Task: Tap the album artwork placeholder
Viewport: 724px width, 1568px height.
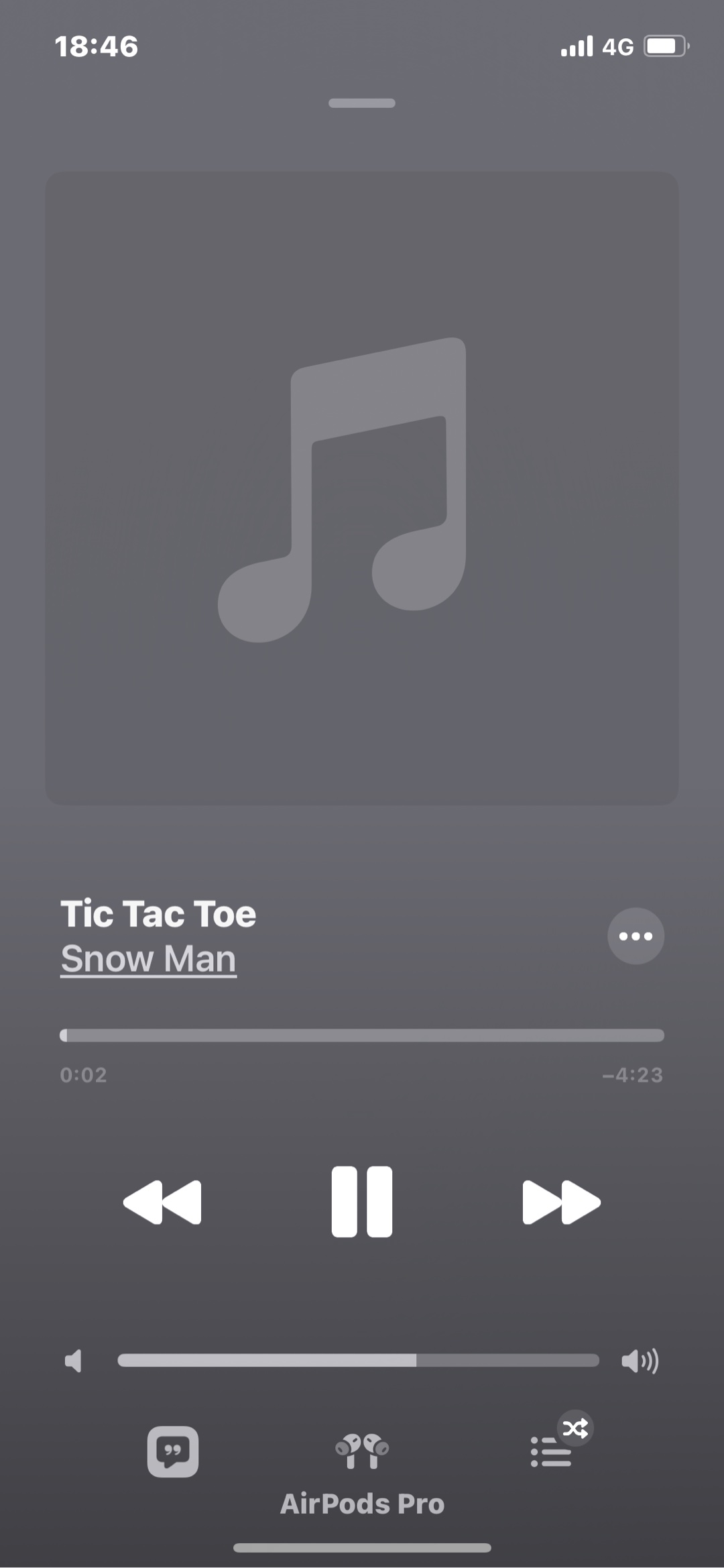Action: tap(362, 488)
